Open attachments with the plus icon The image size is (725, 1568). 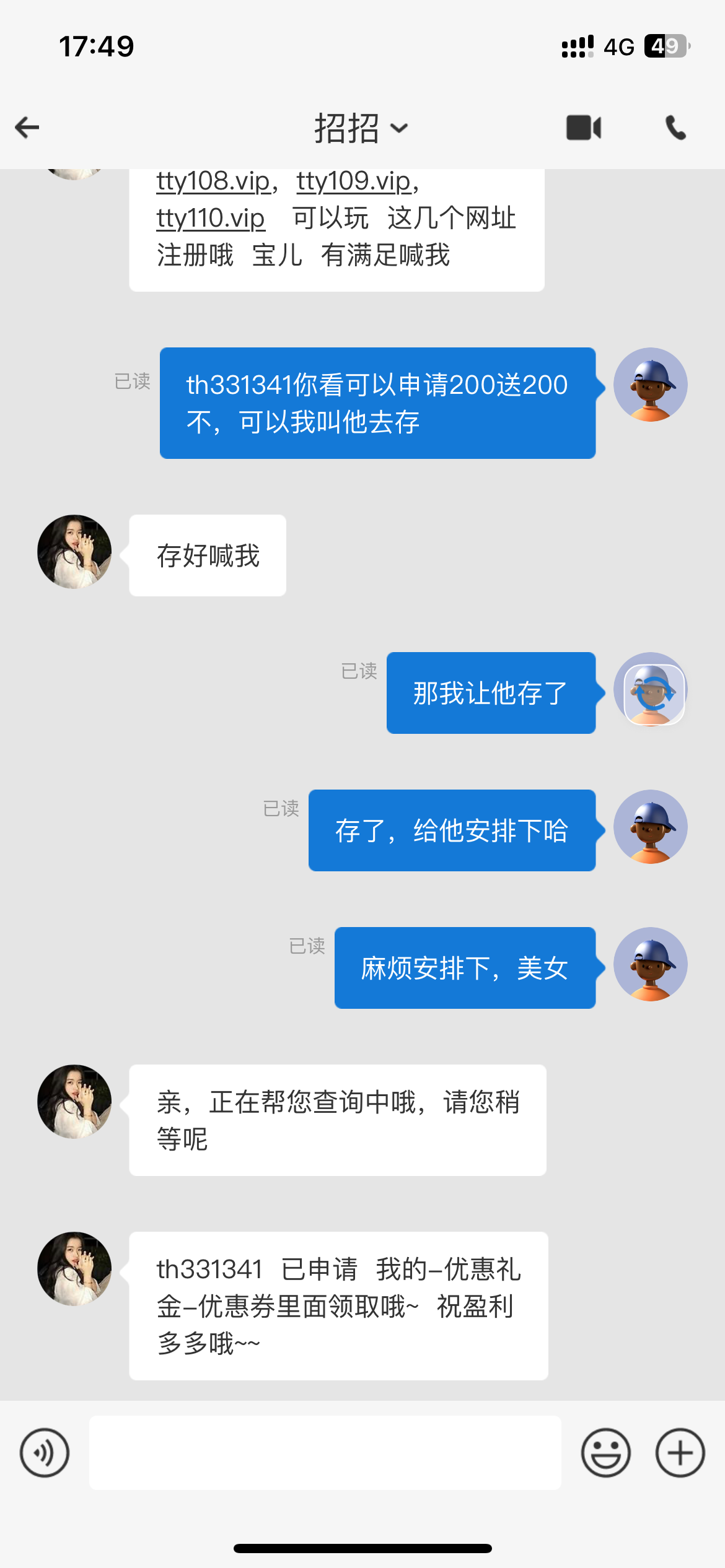tap(679, 1452)
